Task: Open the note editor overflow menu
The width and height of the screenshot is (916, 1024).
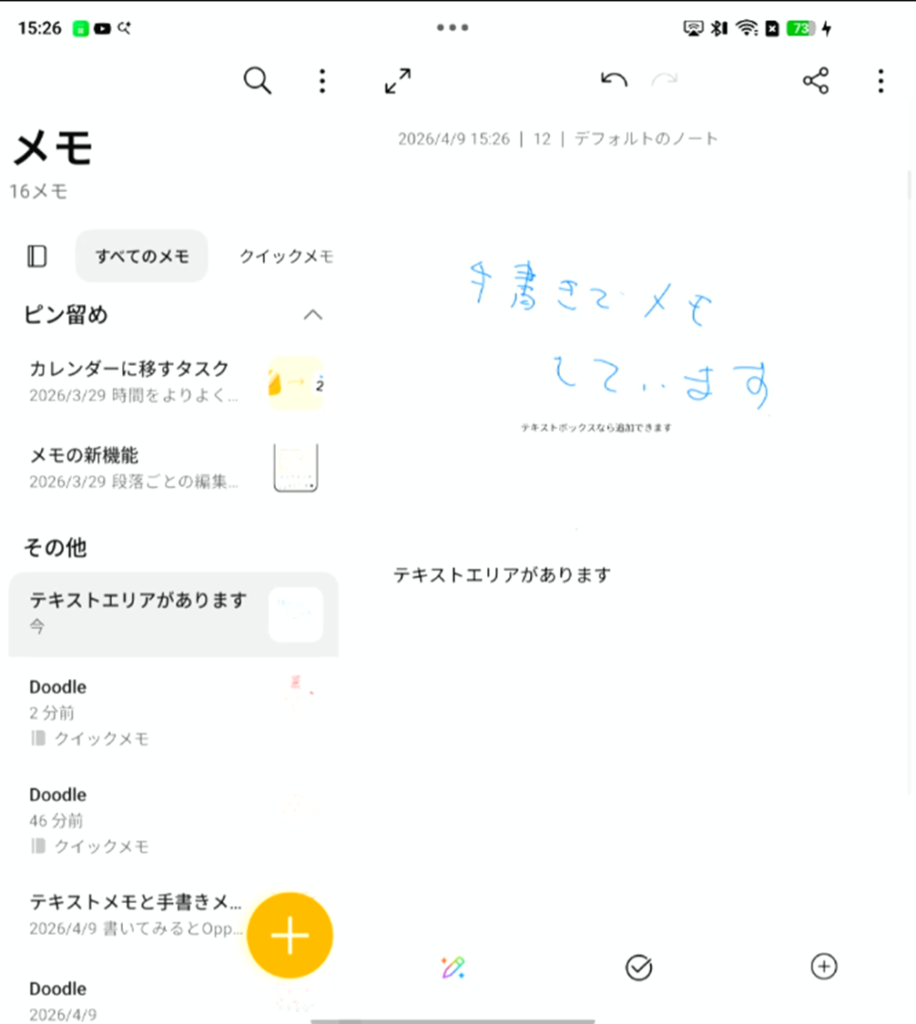Action: click(x=880, y=81)
